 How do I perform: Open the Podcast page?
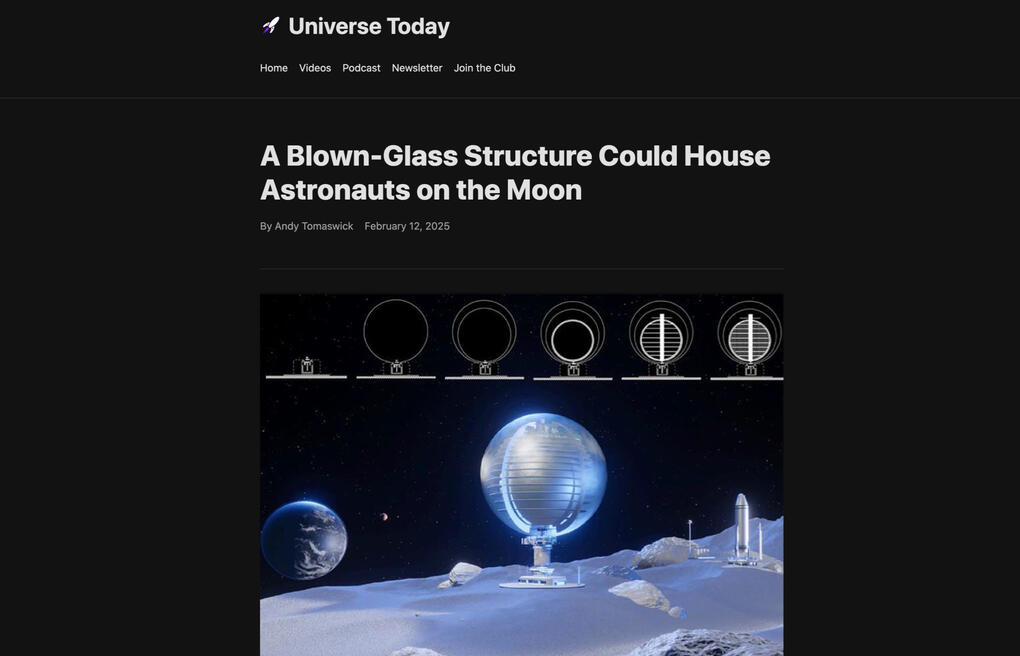(361, 68)
